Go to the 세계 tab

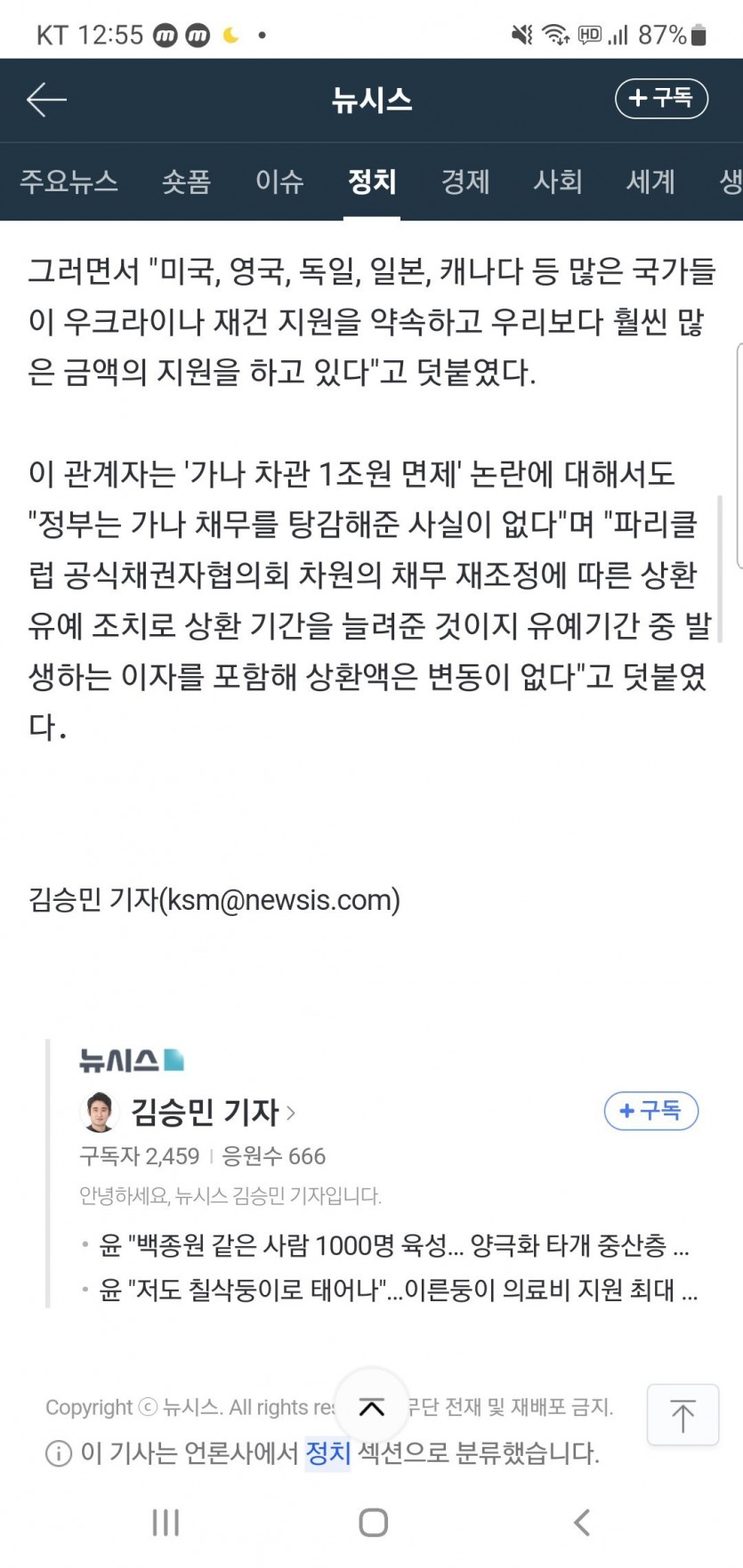click(x=650, y=181)
